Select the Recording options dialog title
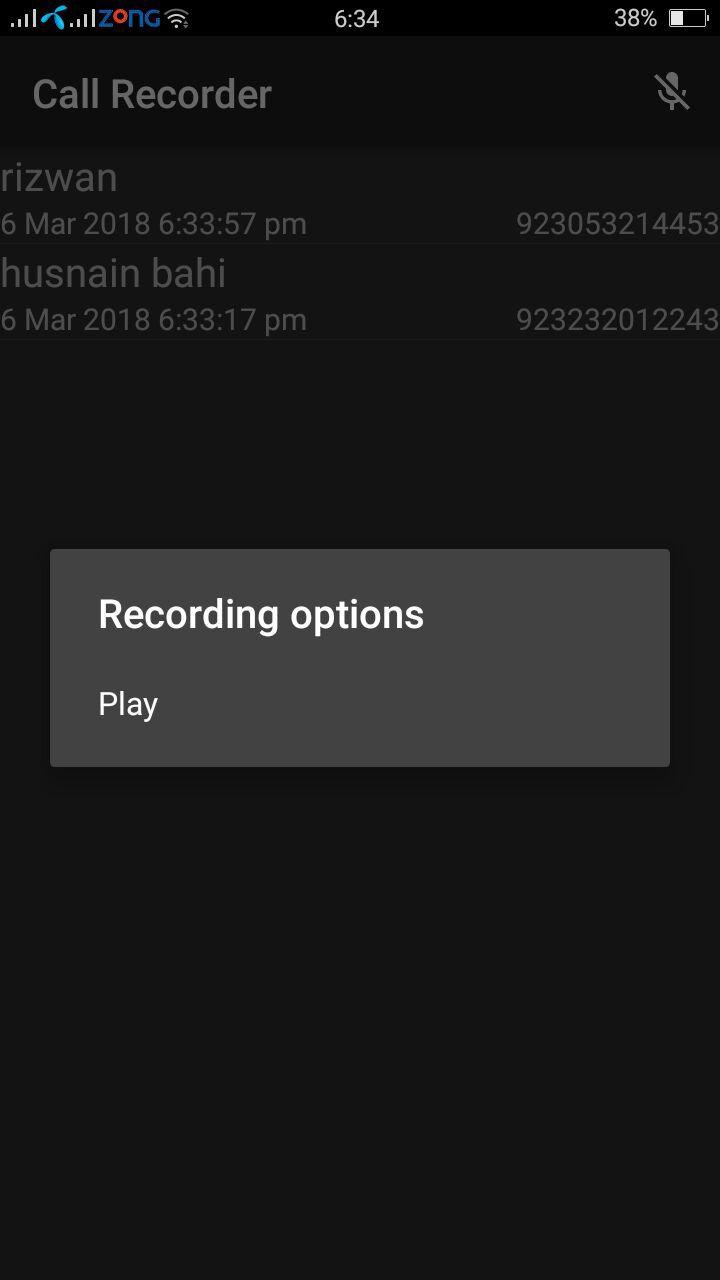Screen dimensions: 720x1280 260,613
